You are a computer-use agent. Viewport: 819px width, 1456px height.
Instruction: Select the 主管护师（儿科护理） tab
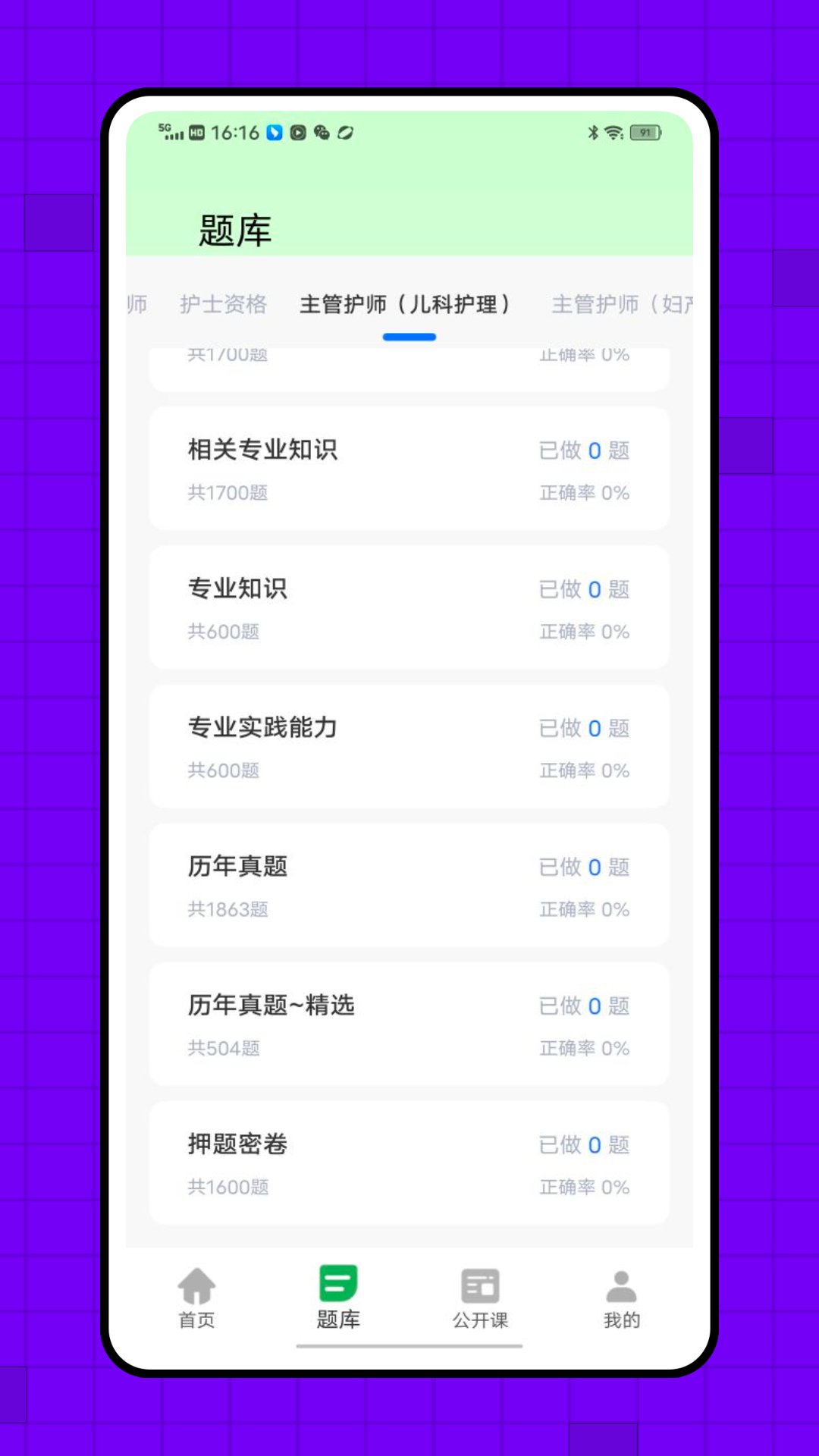[408, 304]
